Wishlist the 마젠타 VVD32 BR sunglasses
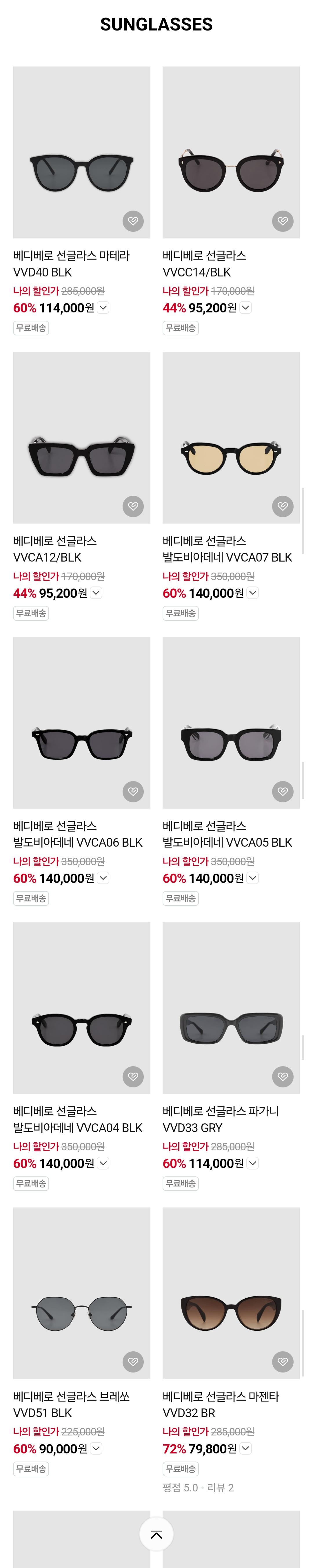 pos(283,1362)
